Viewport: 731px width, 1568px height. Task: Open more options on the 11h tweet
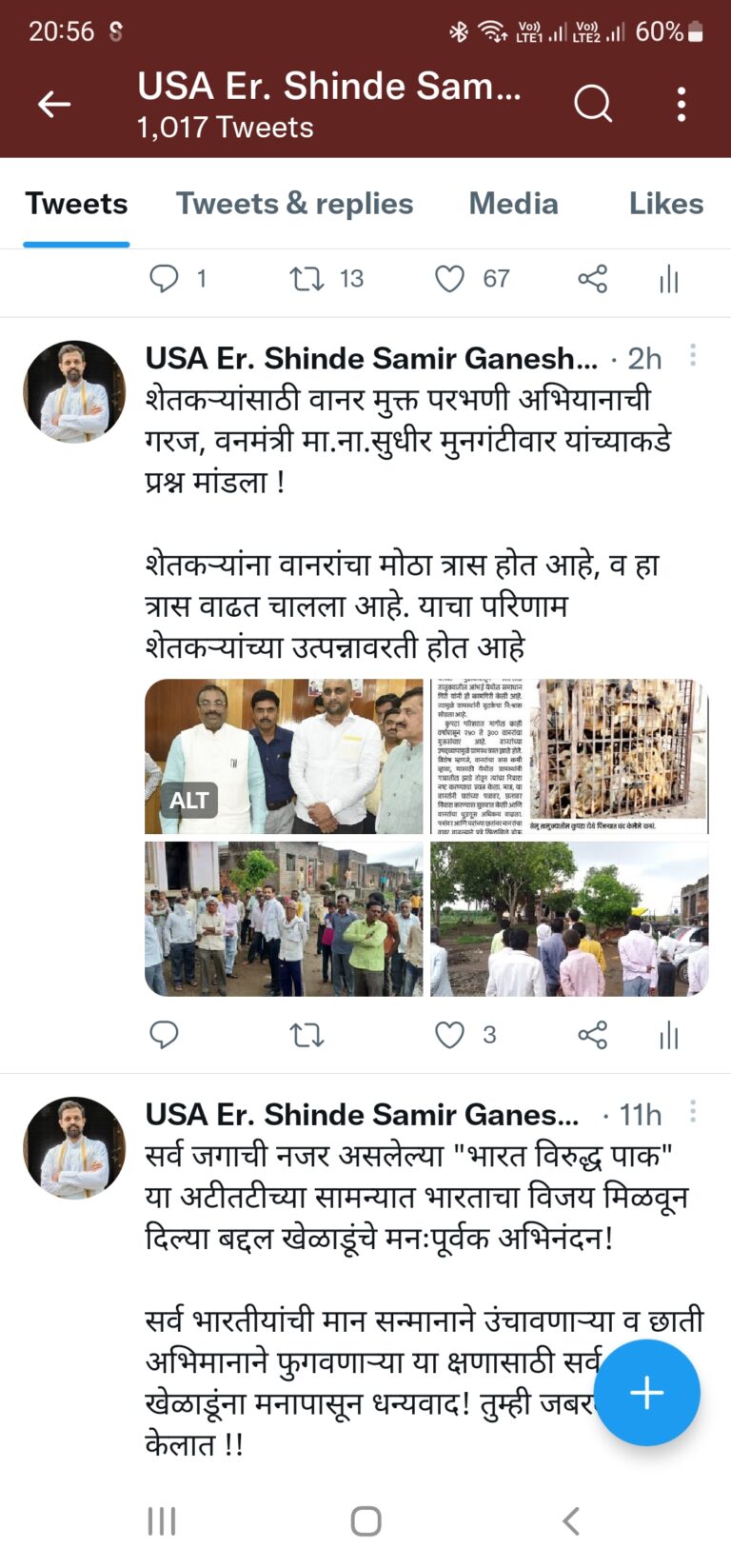click(x=693, y=1112)
